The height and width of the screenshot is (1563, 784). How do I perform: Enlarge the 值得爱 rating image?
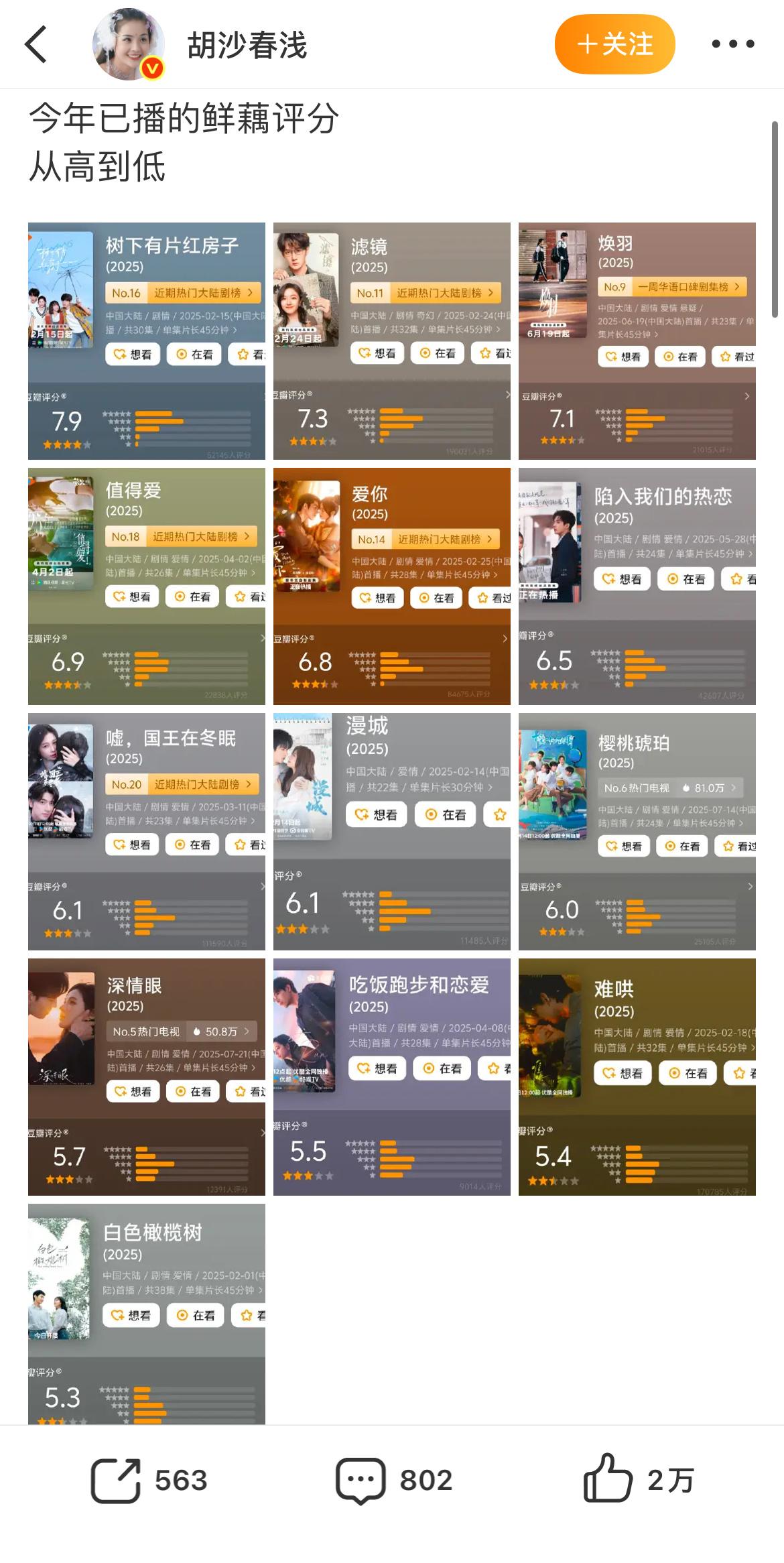pos(147,586)
